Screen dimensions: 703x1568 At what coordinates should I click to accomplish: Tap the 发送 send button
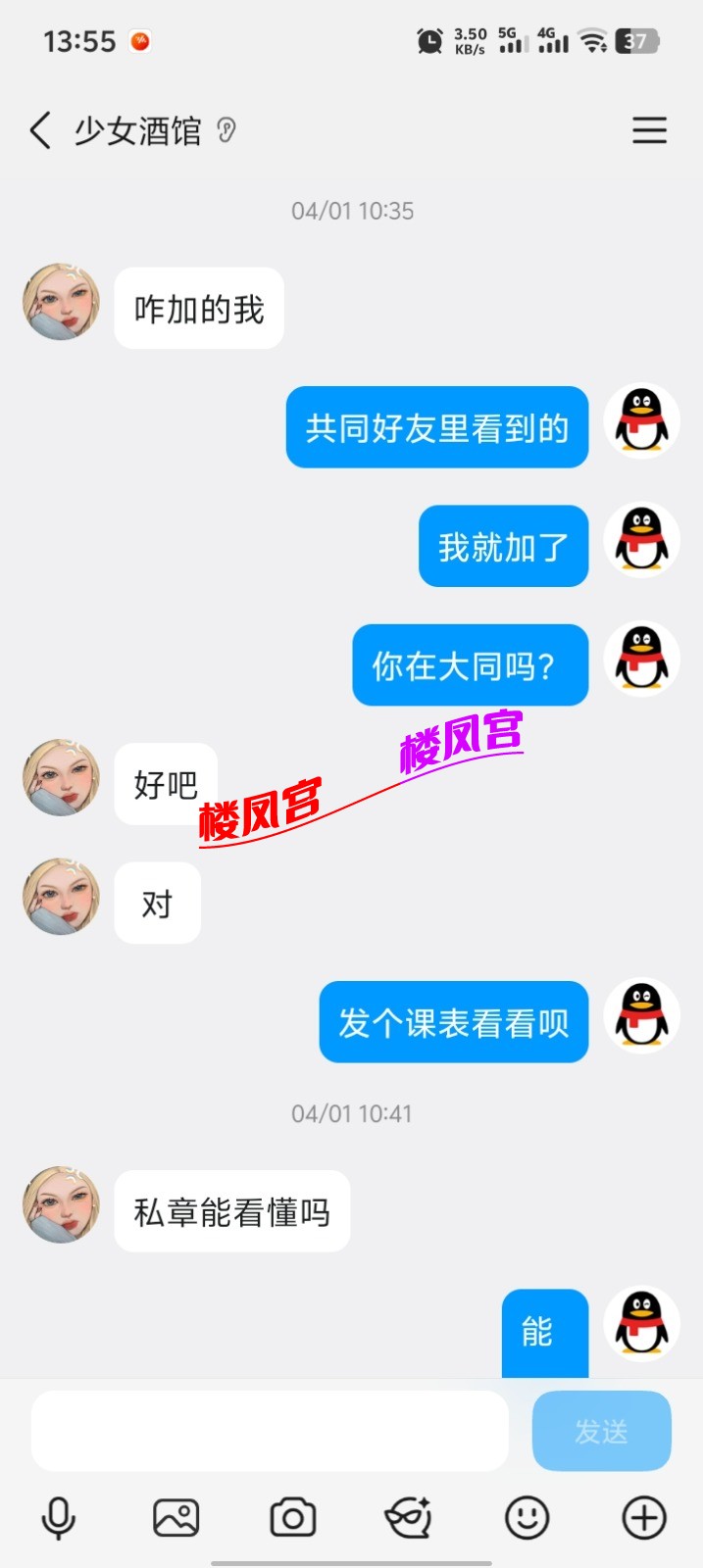(601, 1431)
